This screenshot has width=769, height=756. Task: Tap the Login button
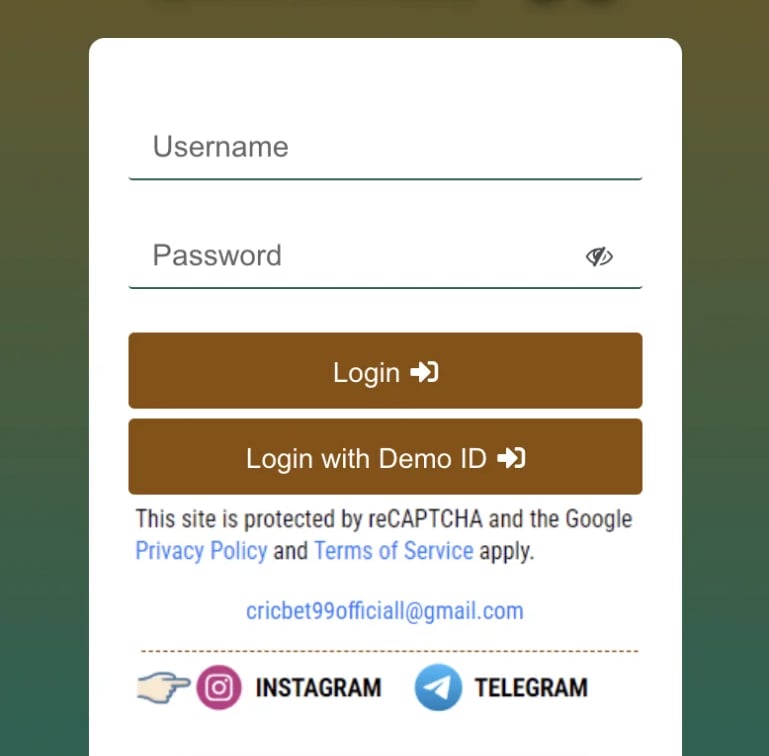(385, 370)
